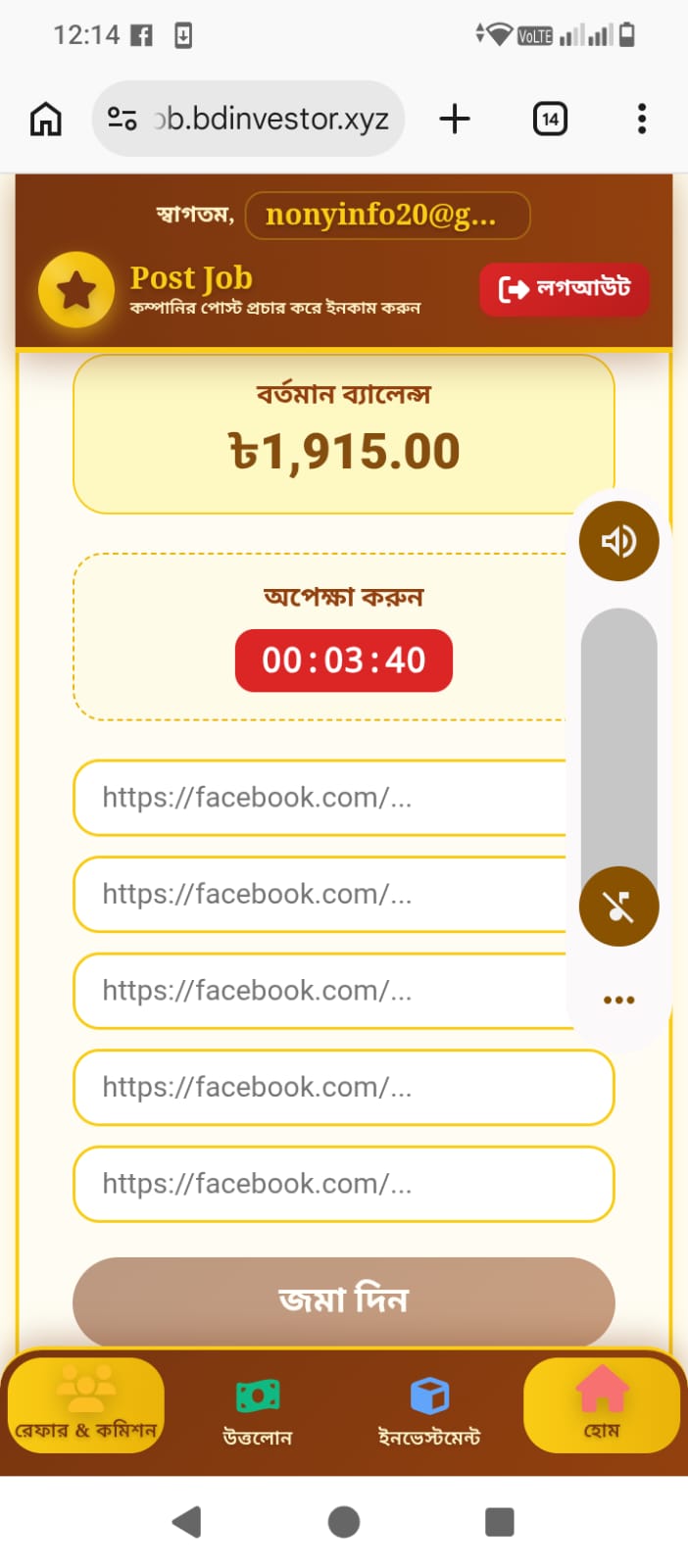Open the উত্তোলন withdrawal tab
This screenshot has height=1568, width=688.
pos(258,1411)
